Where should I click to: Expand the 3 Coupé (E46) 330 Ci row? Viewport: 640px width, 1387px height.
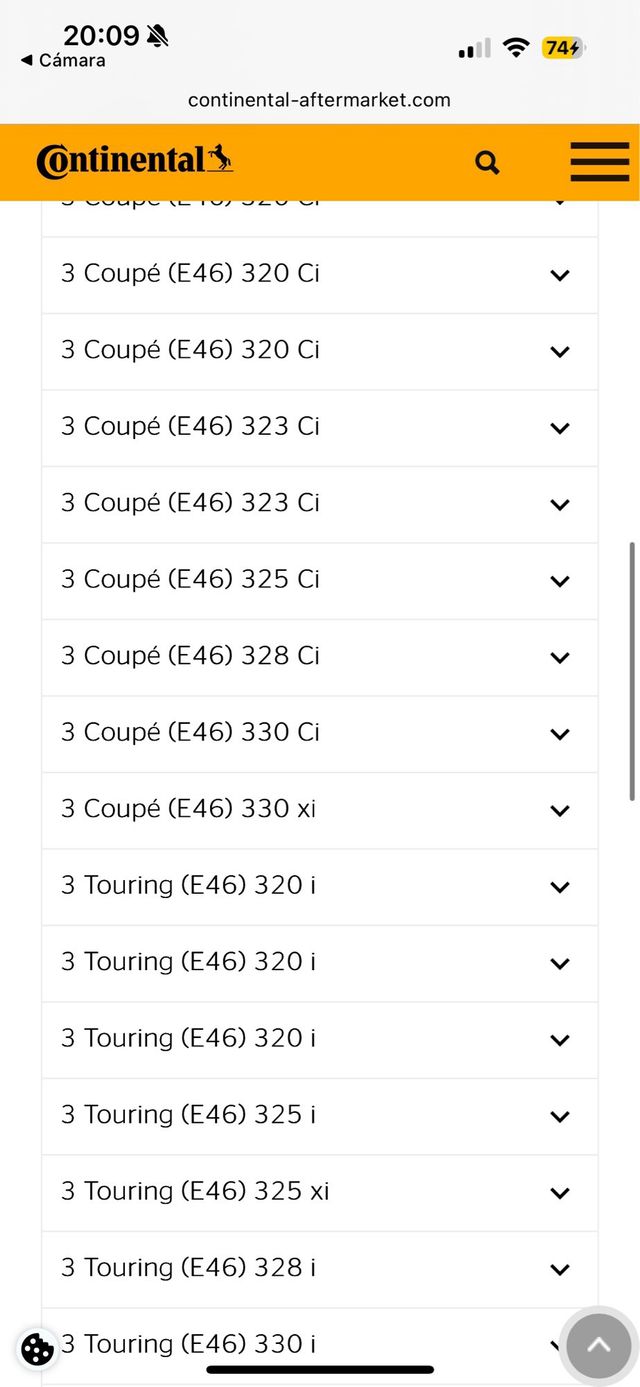(559, 734)
